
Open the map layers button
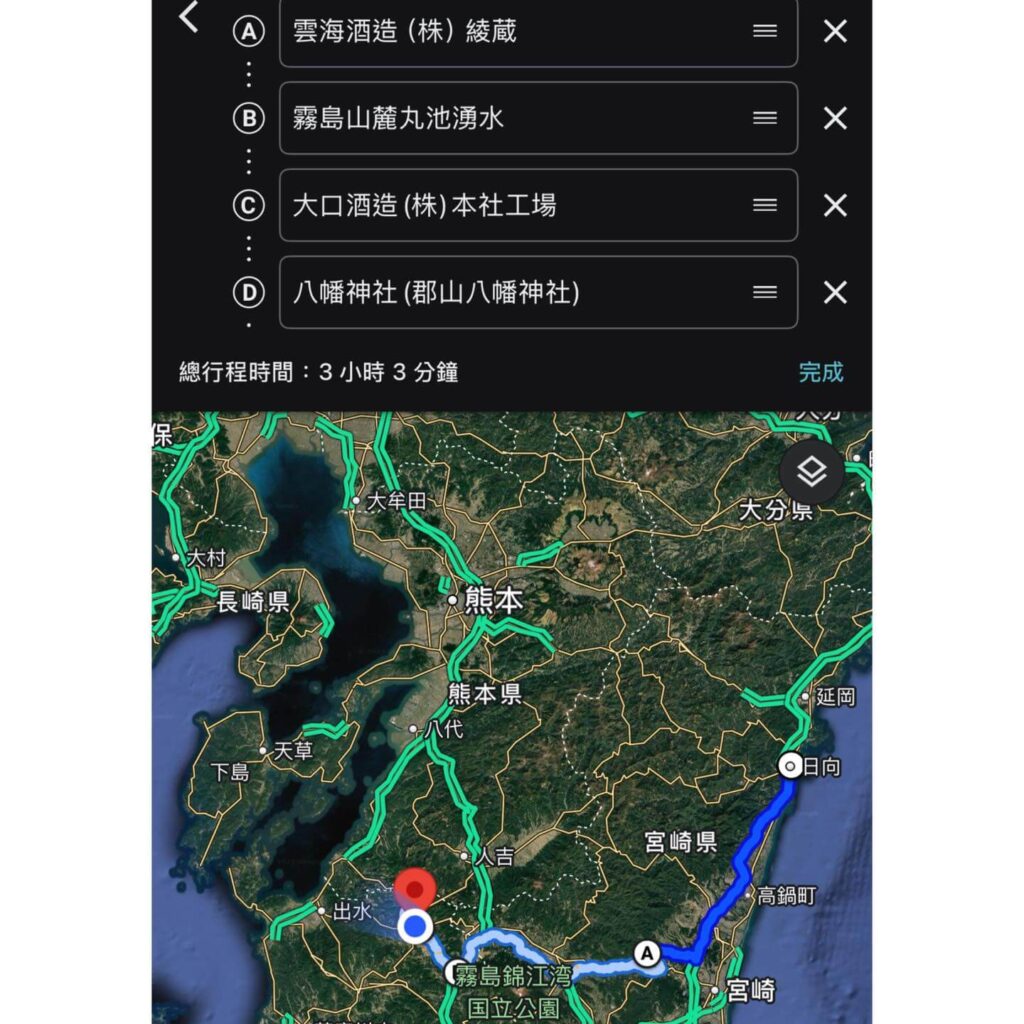(812, 472)
